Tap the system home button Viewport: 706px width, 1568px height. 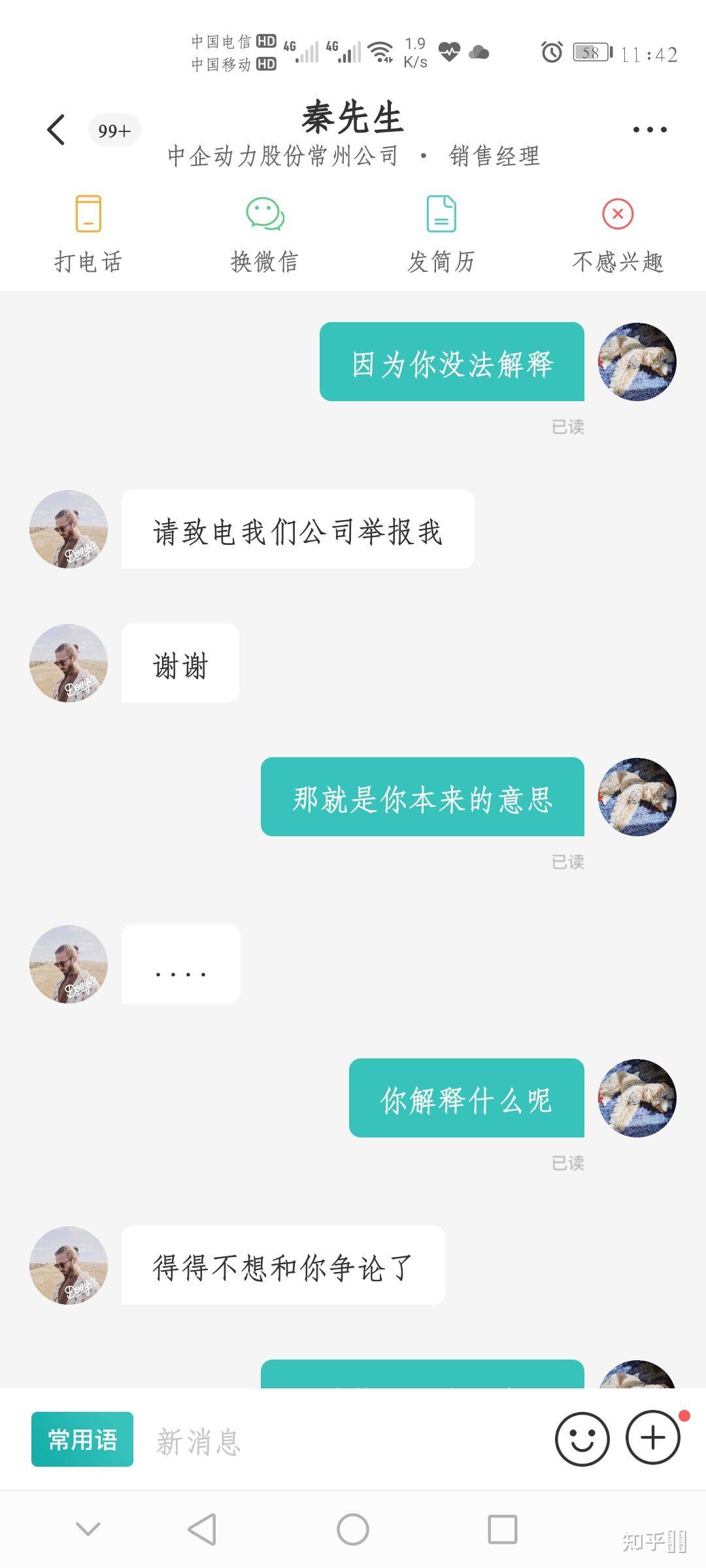tap(353, 1529)
